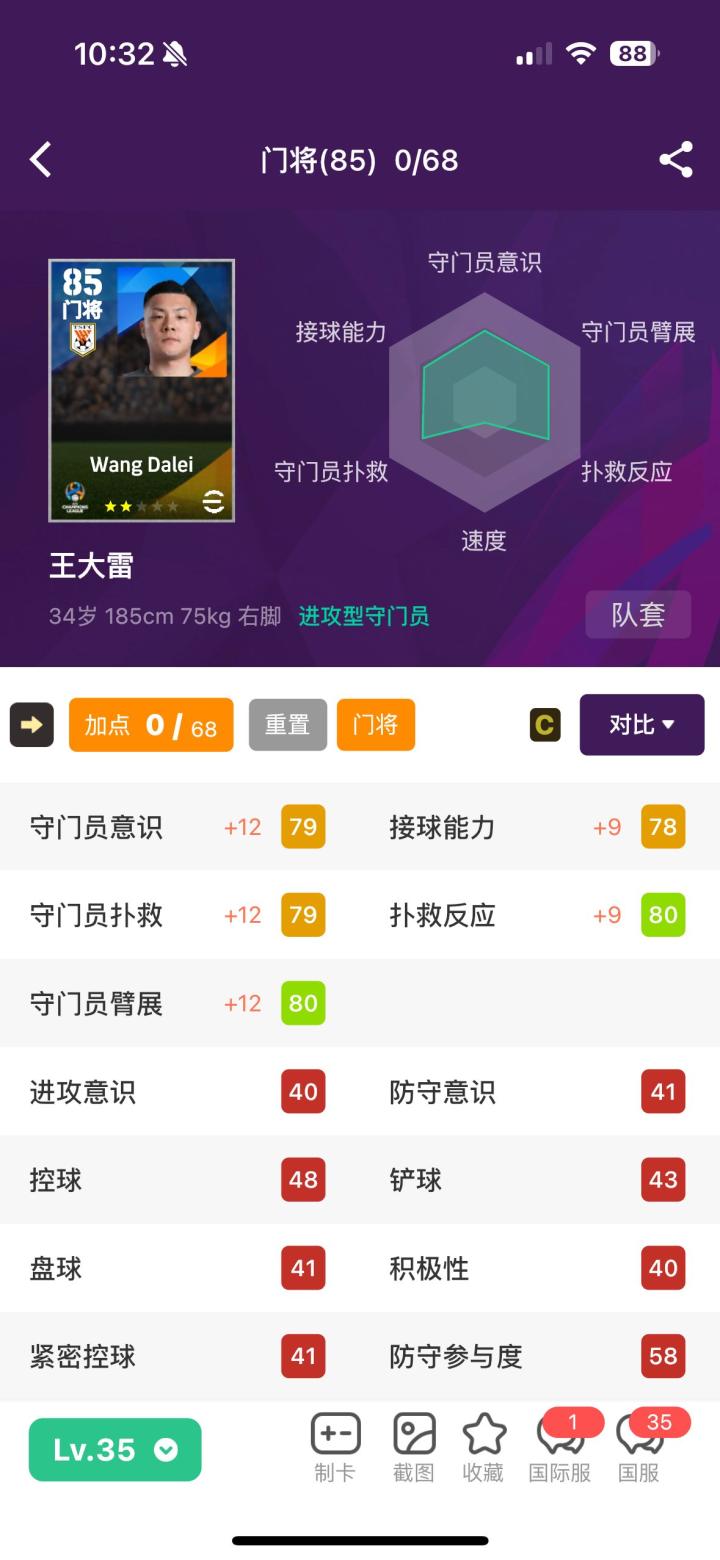Viewport: 720px width, 1560px height.
Task: Select the 门将 position chip
Action: pos(376,725)
